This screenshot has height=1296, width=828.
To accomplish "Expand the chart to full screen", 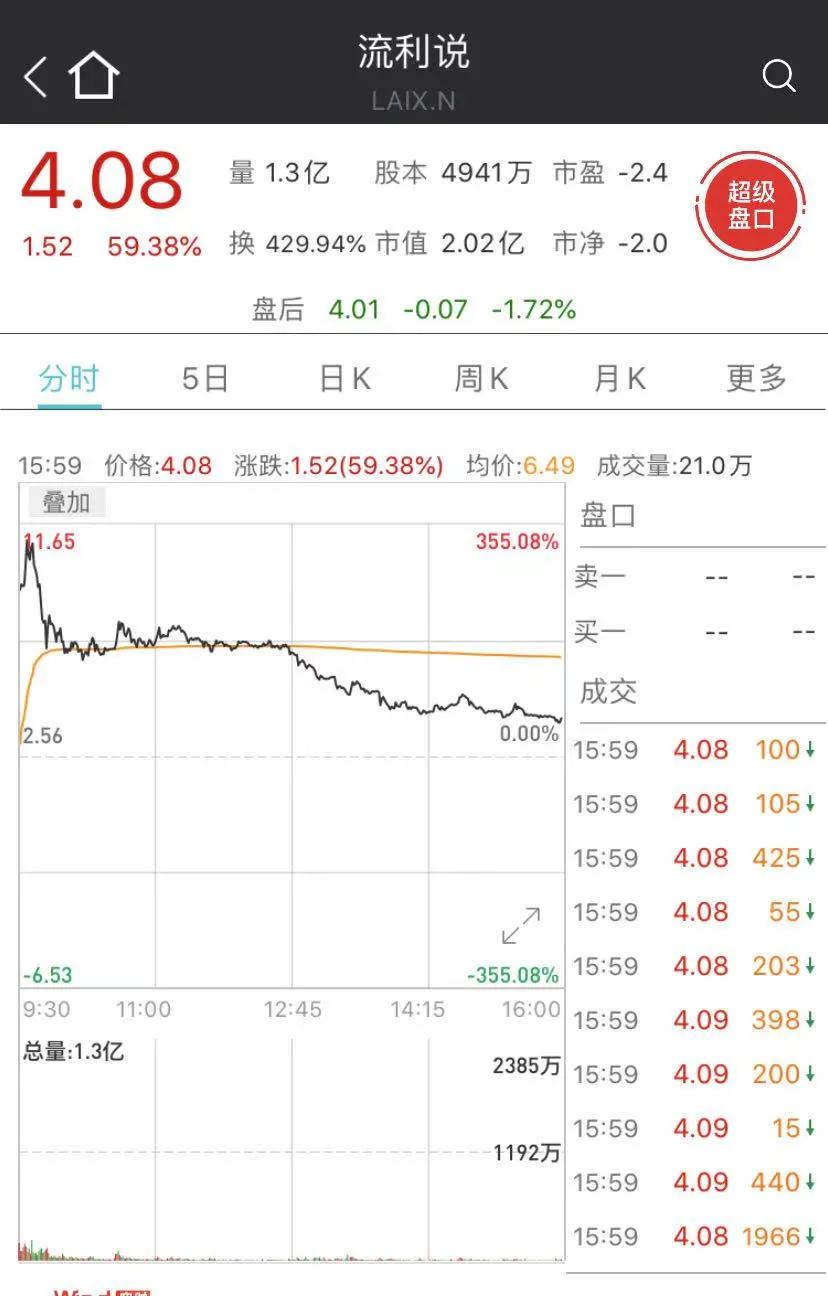I will coord(521,926).
